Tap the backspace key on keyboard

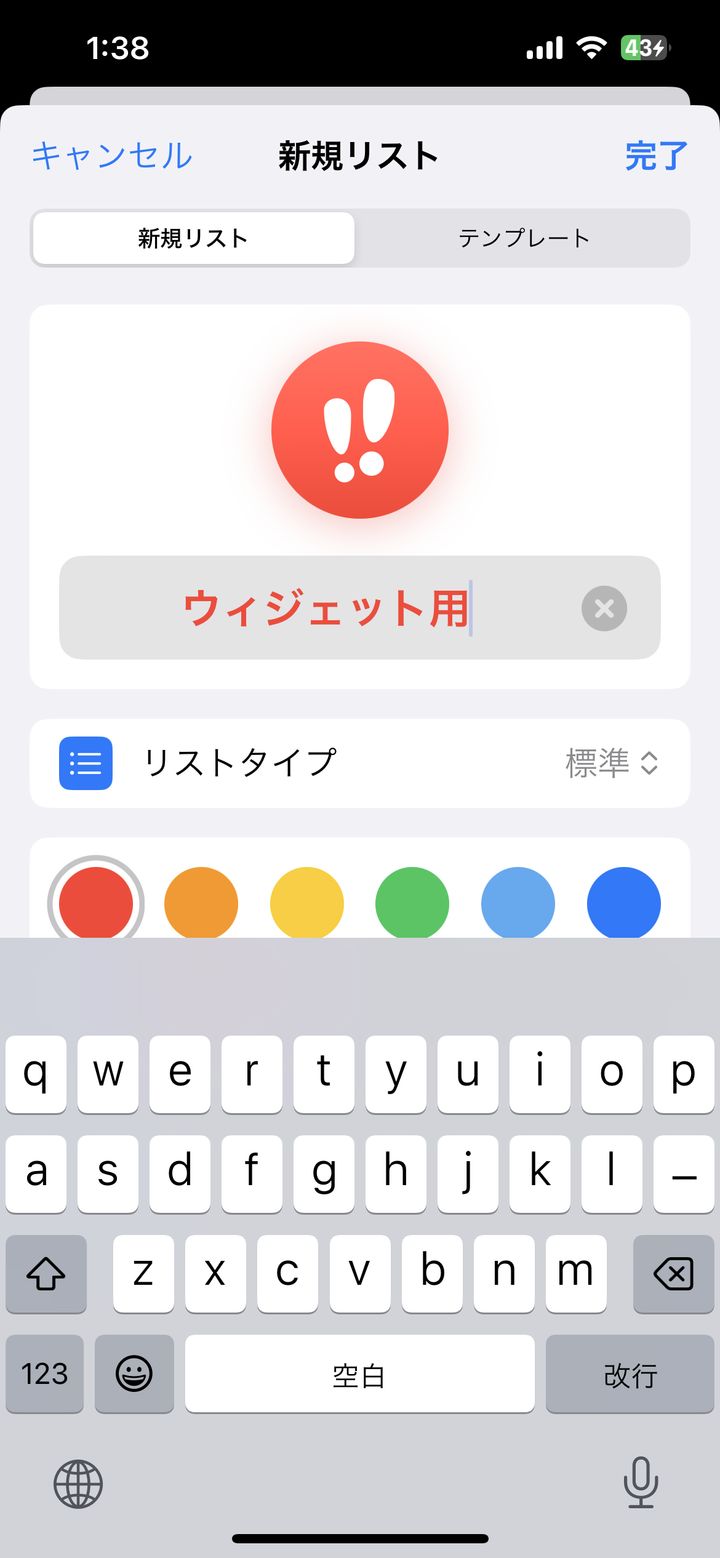coord(673,1273)
